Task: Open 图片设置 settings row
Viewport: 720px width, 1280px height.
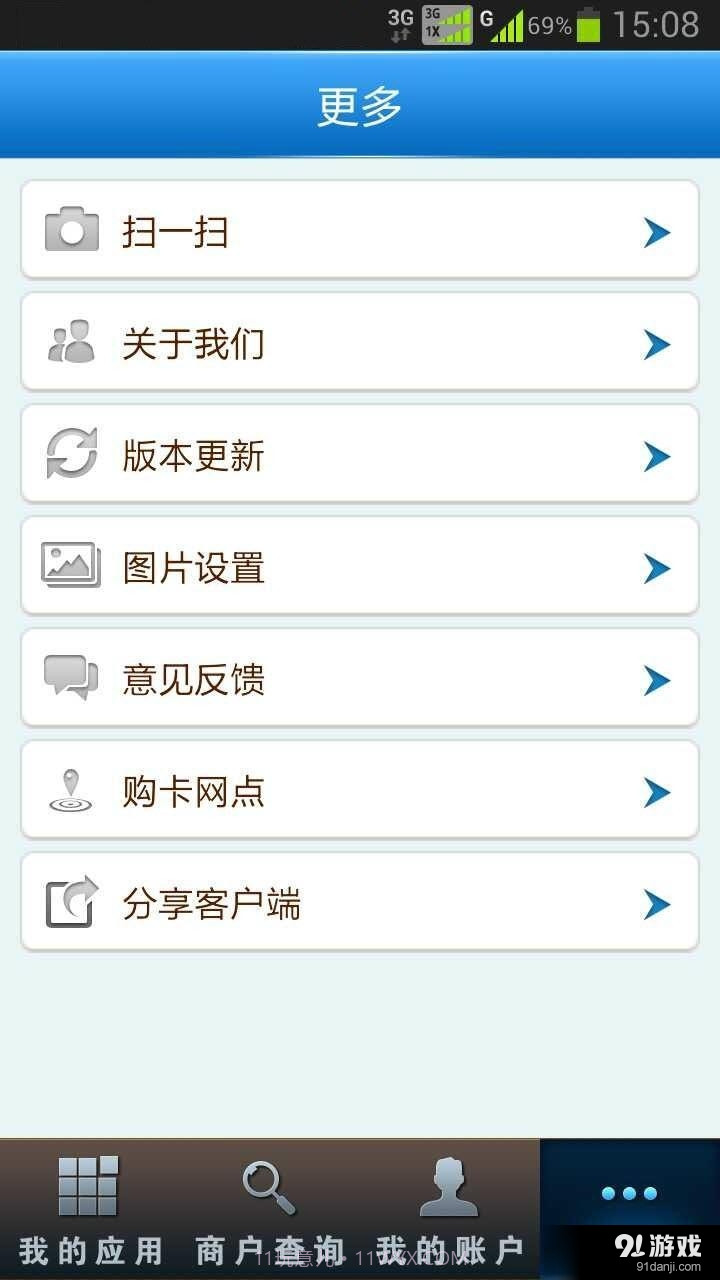Action: [360, 566]
